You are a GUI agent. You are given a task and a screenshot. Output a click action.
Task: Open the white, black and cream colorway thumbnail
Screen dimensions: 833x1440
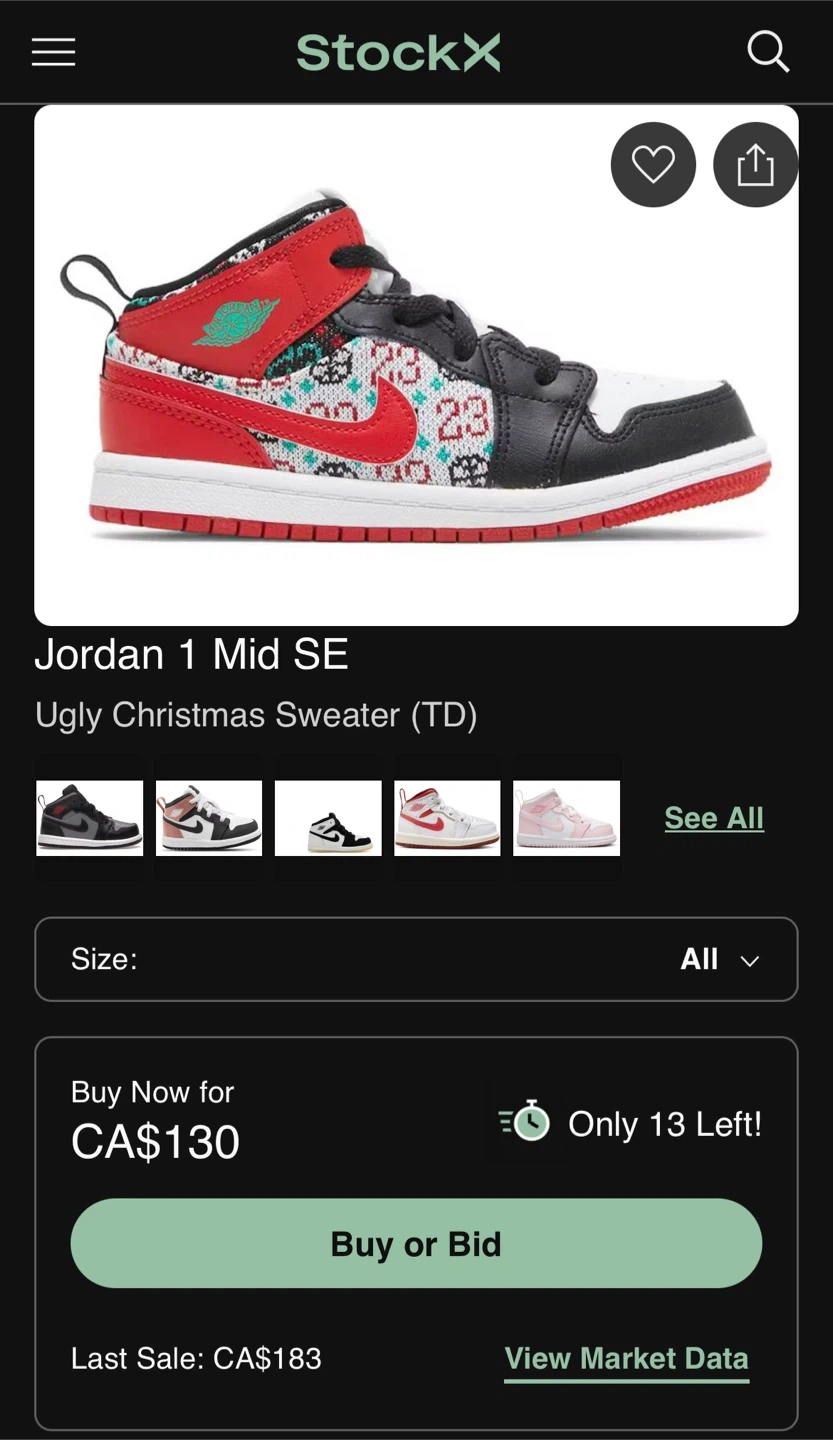pos(328,818)
